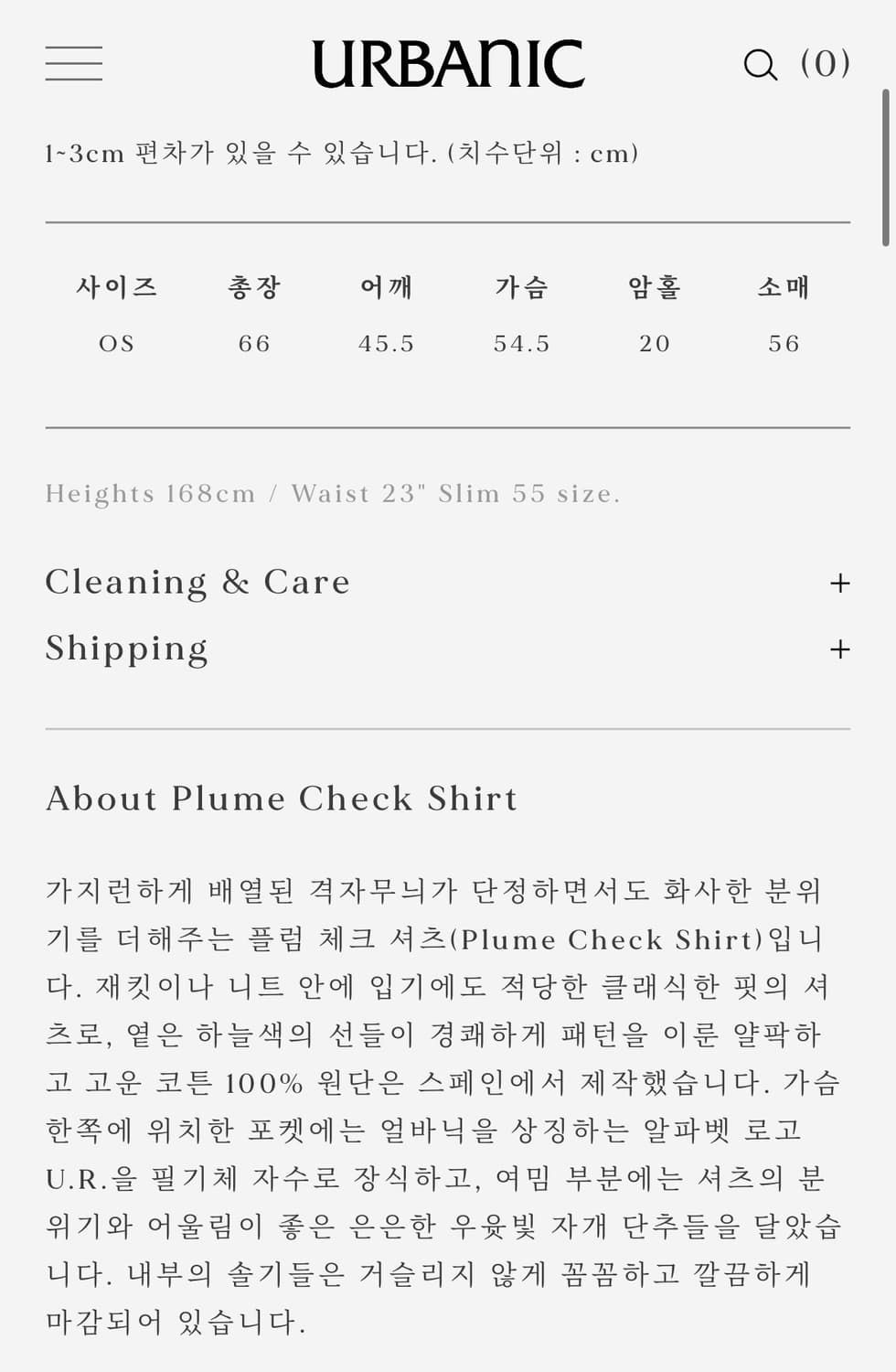Select the top-left menu lines icon

pyautogui.click(x=74, y=62)
